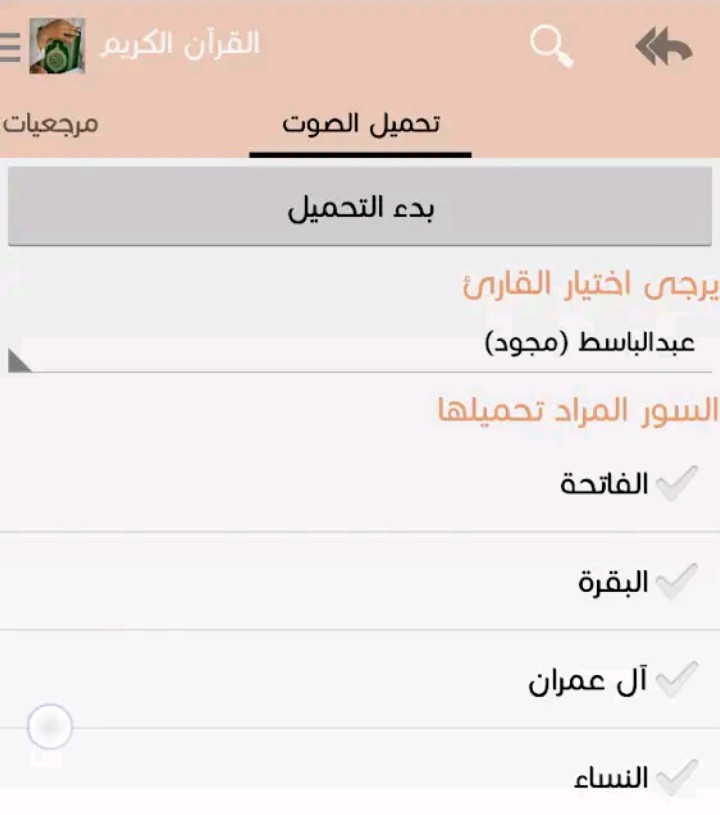
Task: Open the drawer menu button
Action: pyautogui.click(x=10, y=47)
